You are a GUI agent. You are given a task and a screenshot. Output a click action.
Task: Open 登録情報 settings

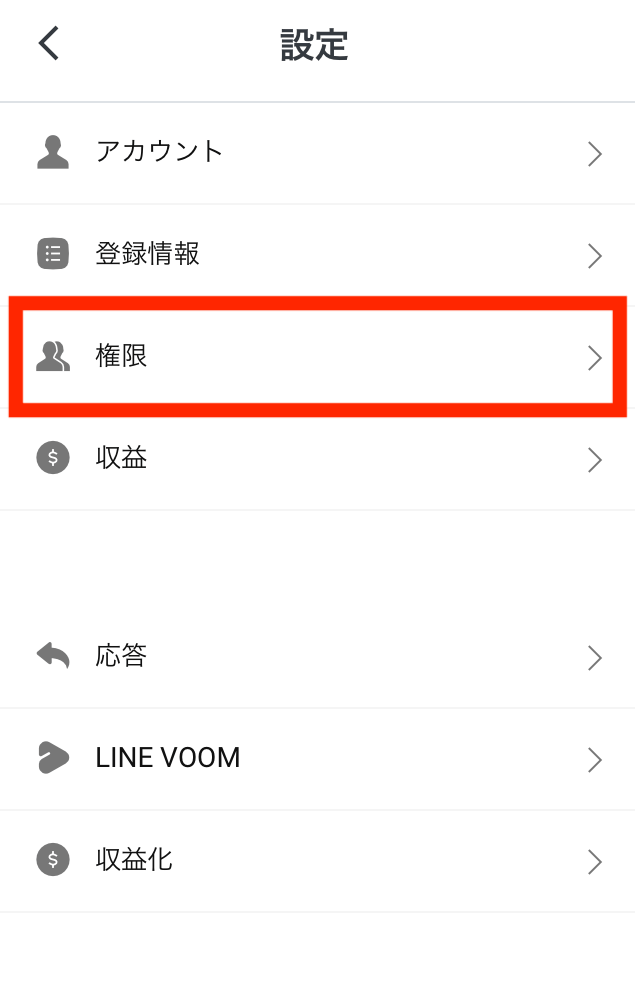(317, 255)
